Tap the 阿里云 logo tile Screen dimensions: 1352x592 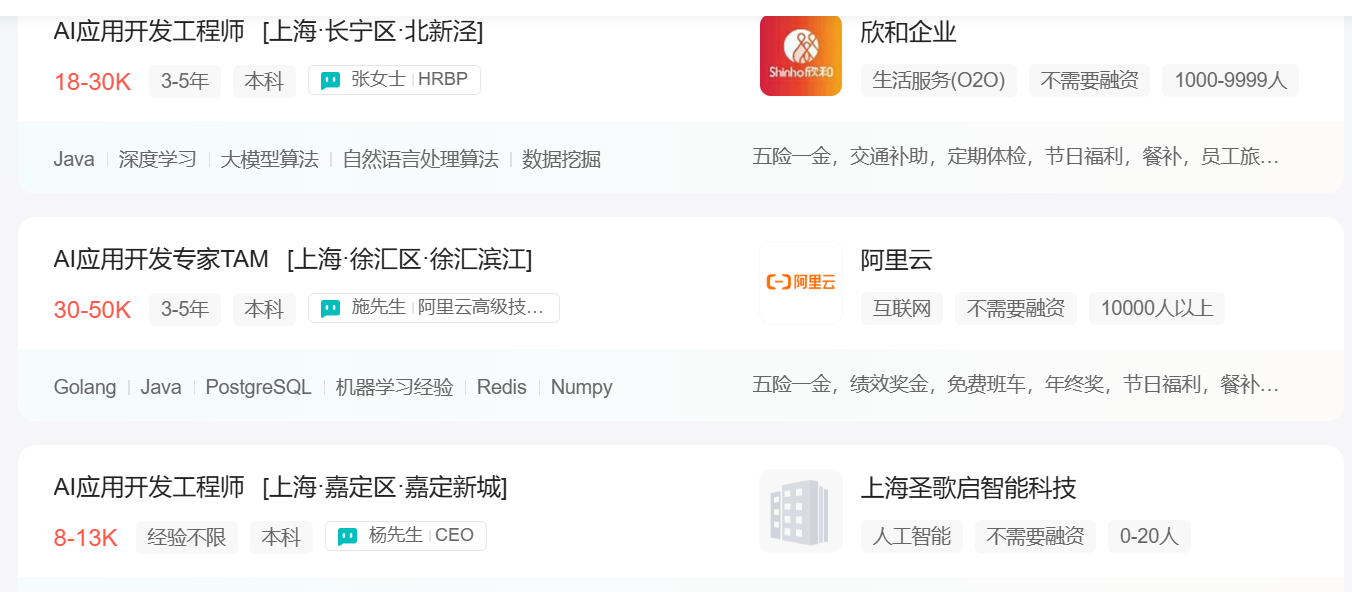(800, 283)
